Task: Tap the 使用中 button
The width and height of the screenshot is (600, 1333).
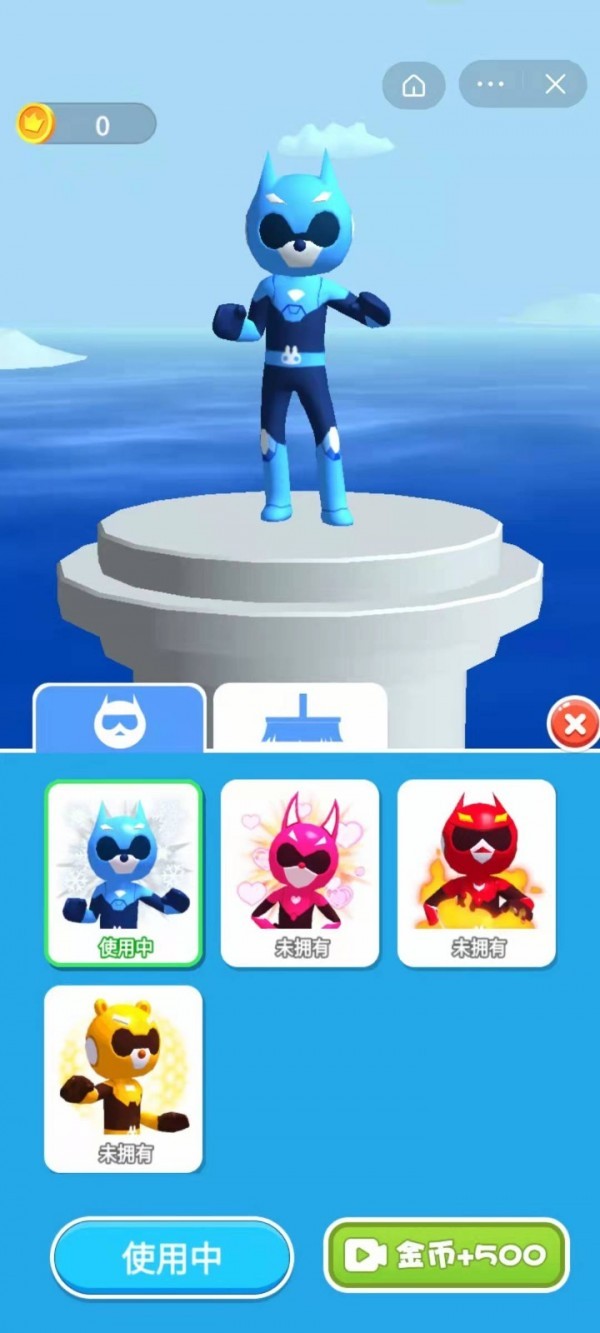Action: pyautogui.click(x=172, y=1258)
